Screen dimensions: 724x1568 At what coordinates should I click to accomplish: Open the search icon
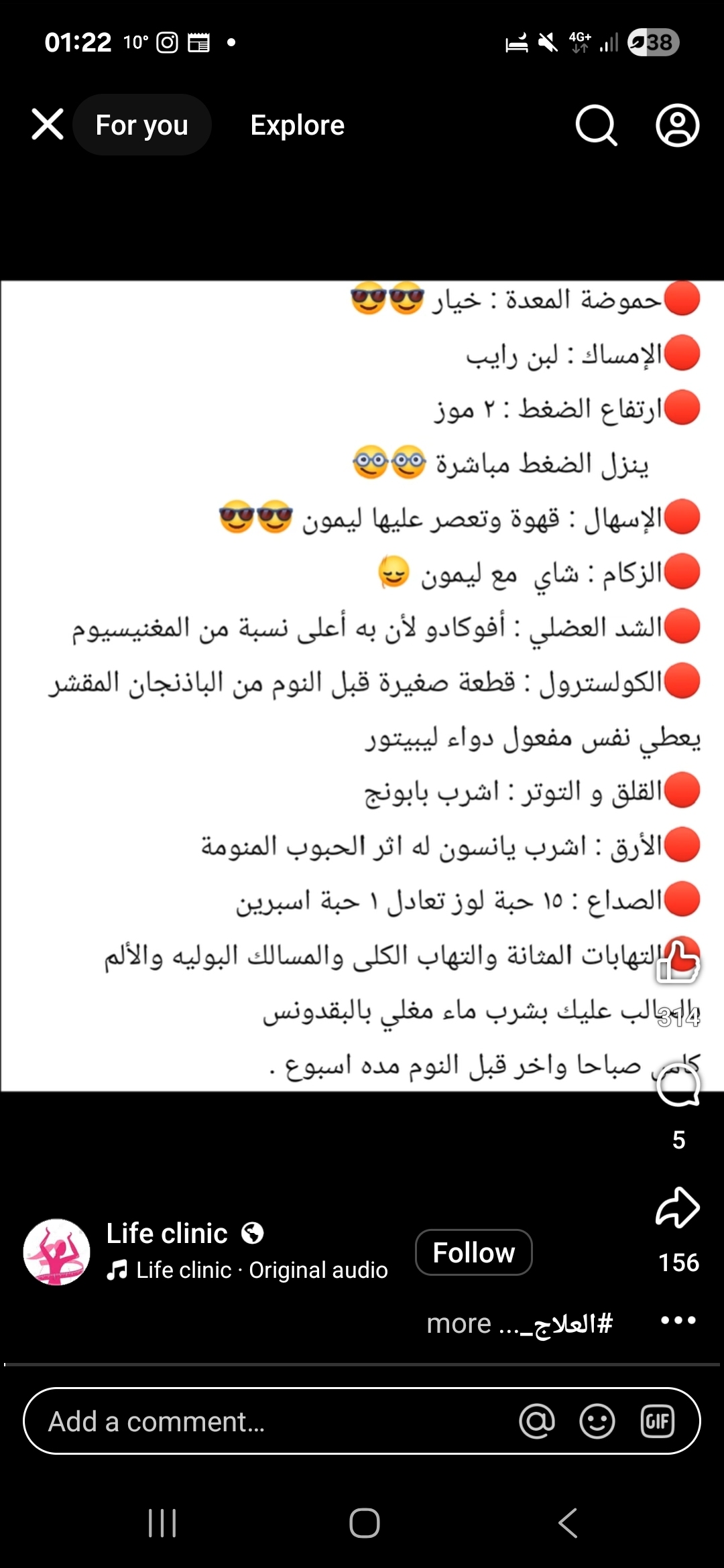(x=596, y=125)
